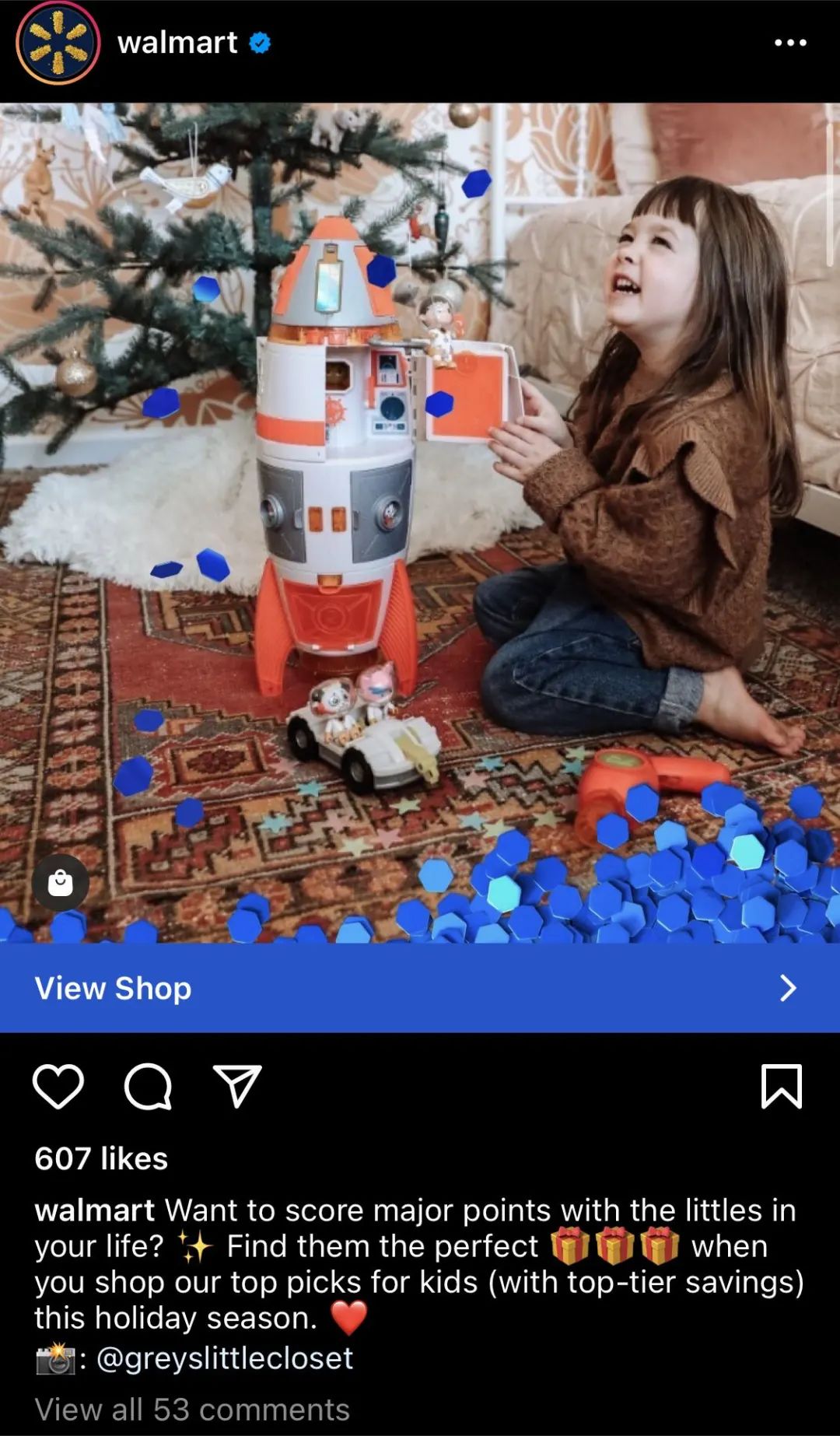Tap the shopping bag product tag icon
The height and width of the screenshot is (1436, 840).
tap(61, 883)
